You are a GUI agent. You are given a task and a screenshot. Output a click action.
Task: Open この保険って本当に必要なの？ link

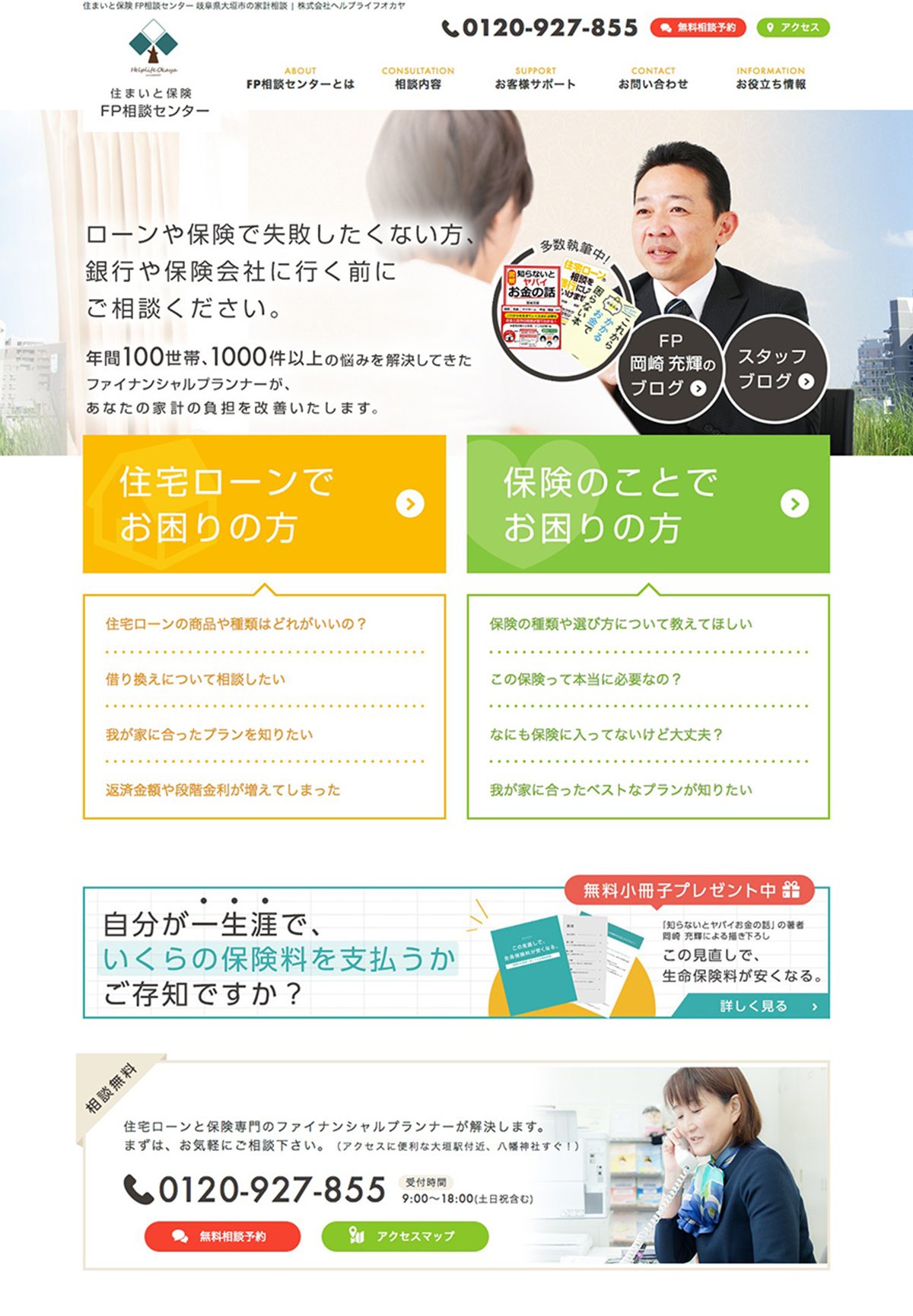click(585, 679)
